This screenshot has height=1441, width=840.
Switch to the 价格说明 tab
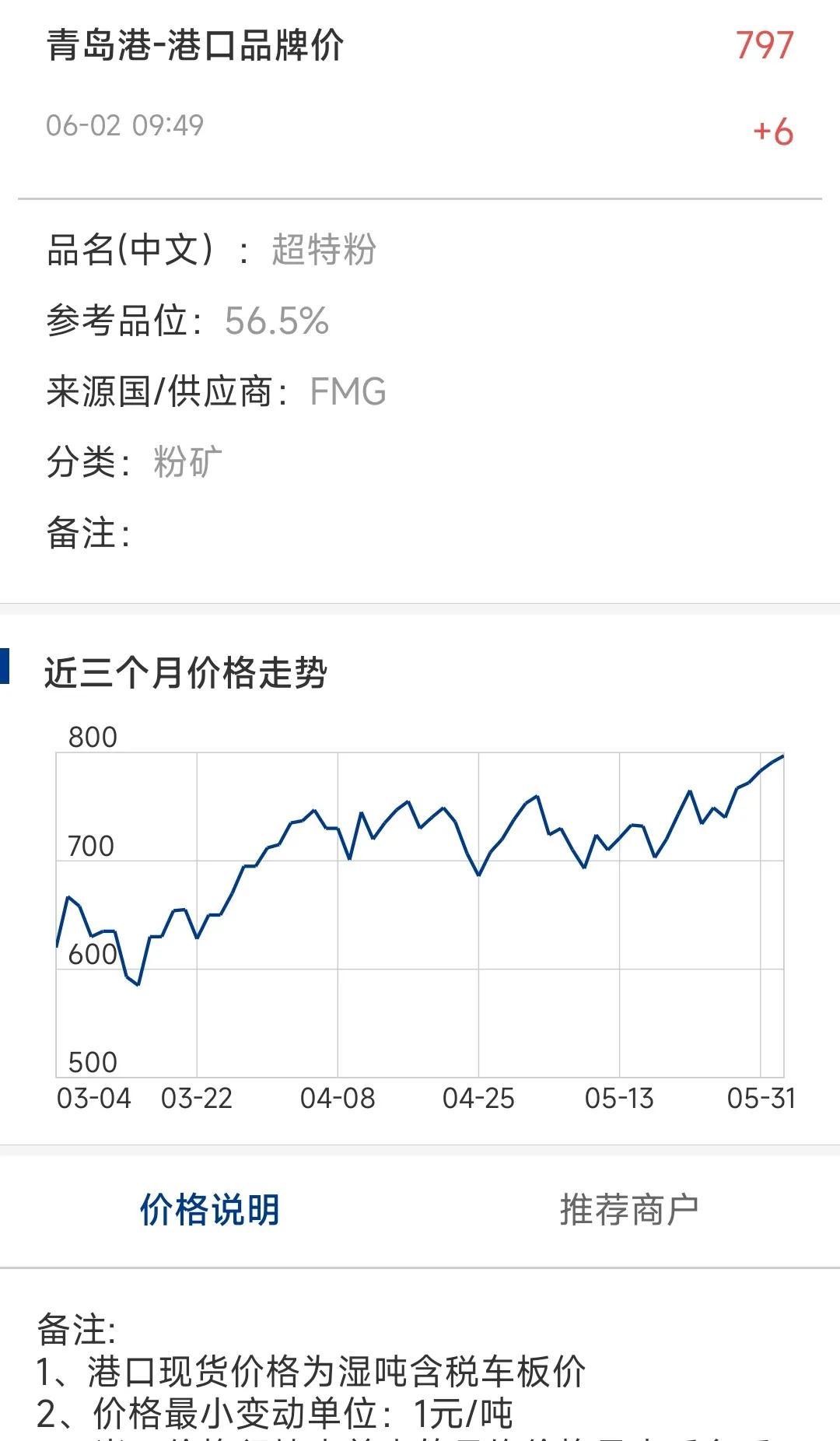pos(209,1210)
